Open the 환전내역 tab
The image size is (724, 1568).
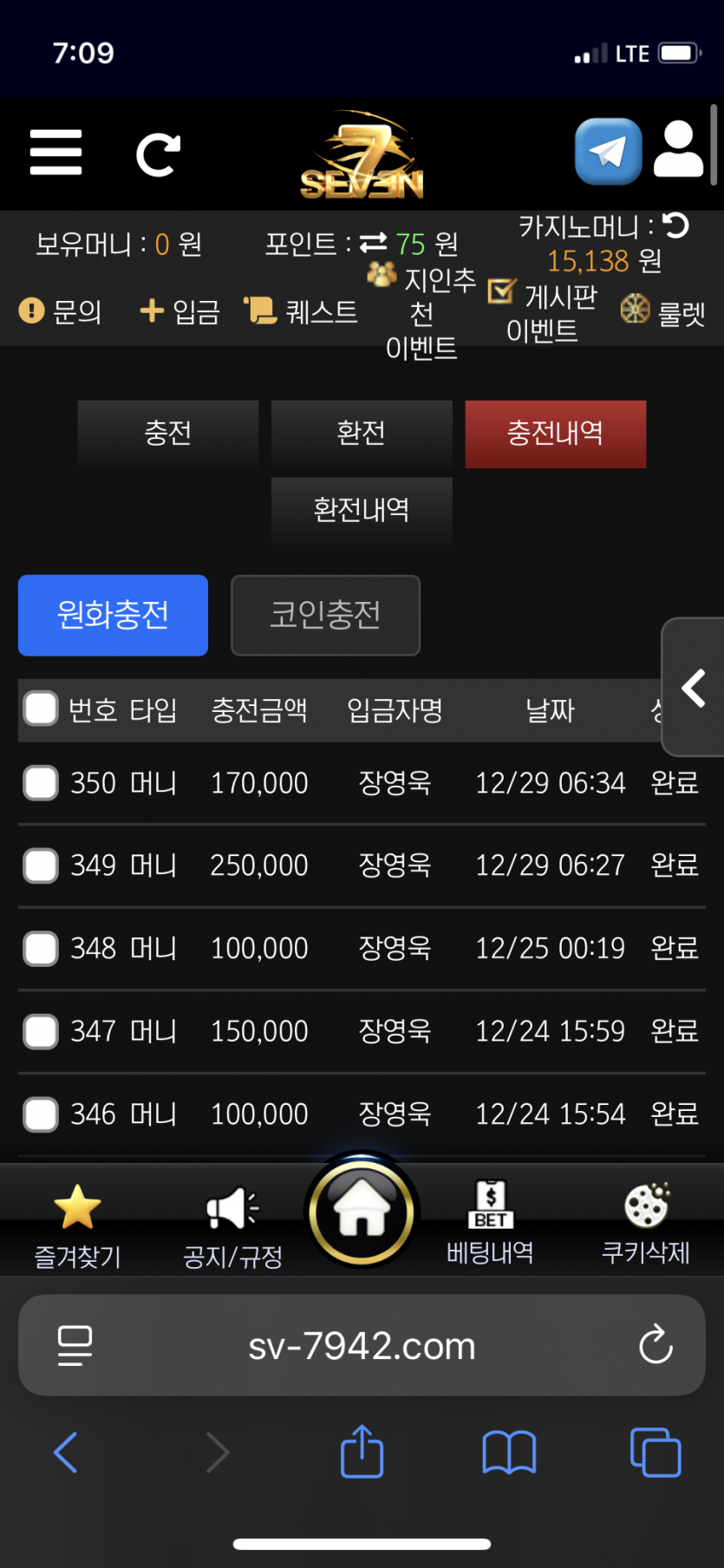tap(362, 510)
